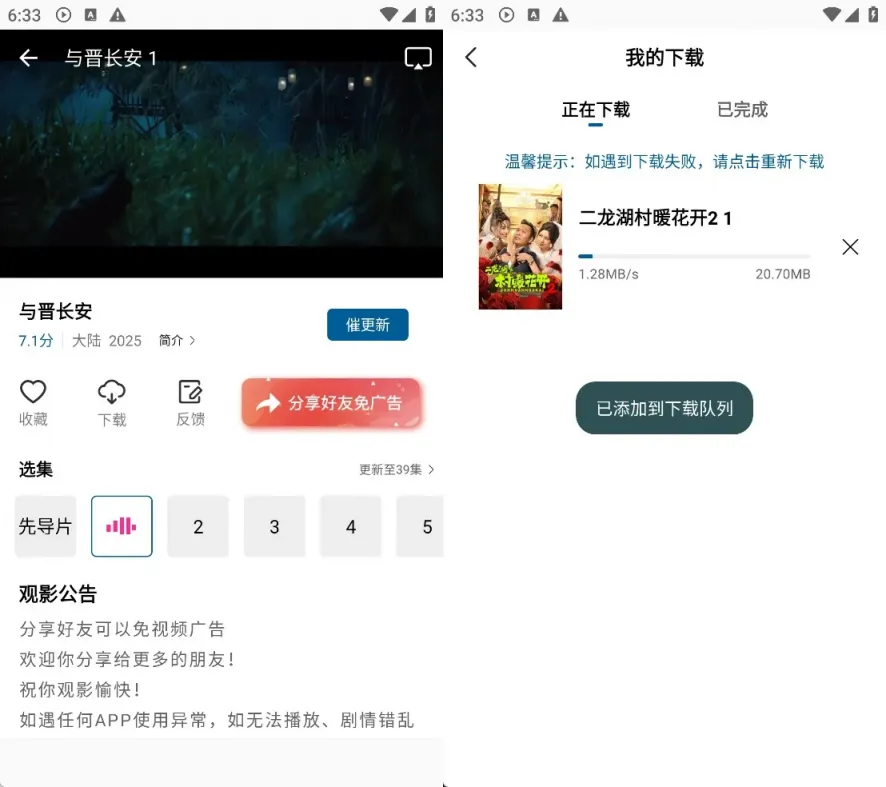The width and height of the screenshot is (886, 787).
Task: Open the 二龙湖村暖花开2 1 download item
Action: 655,218
